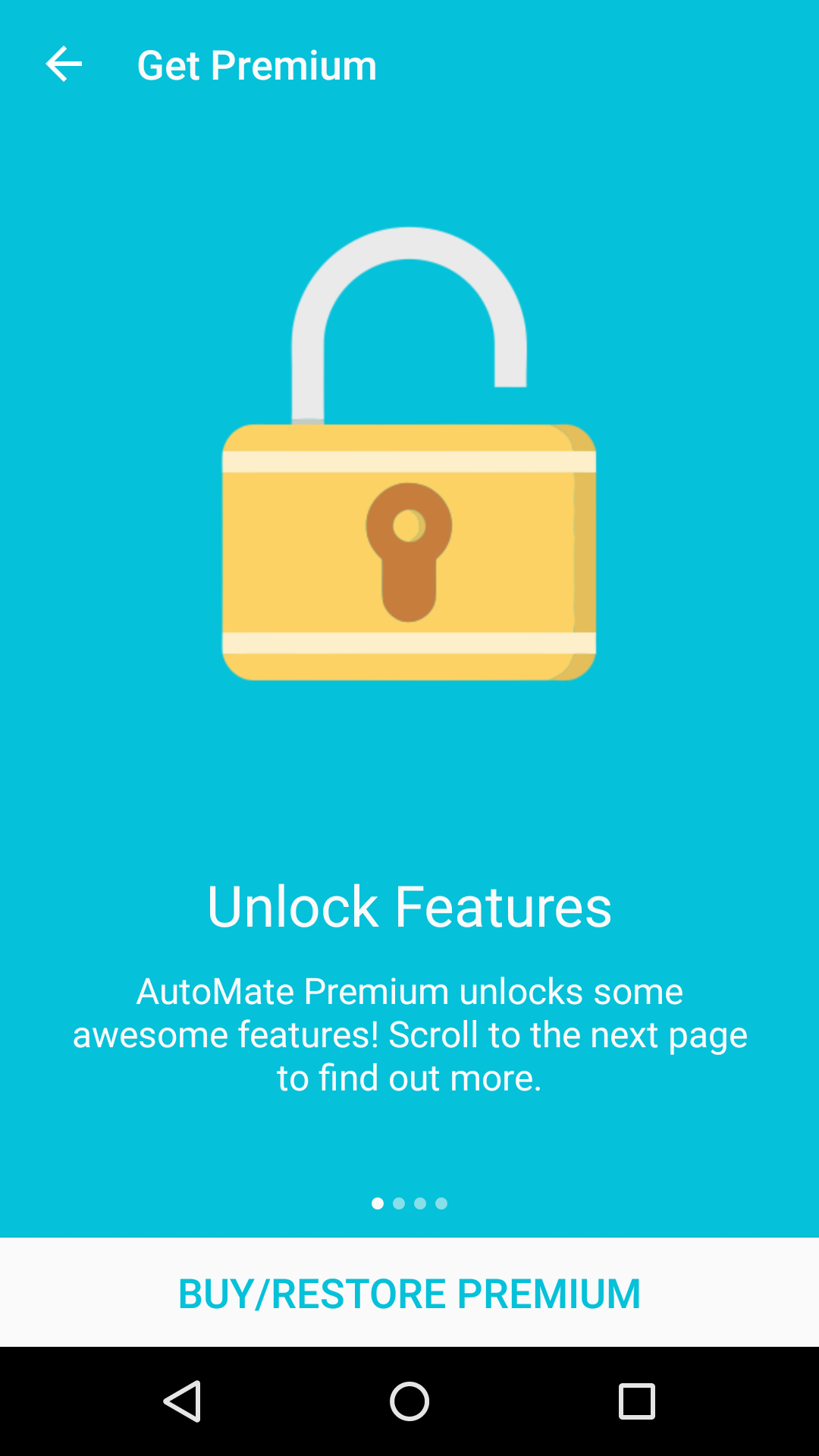
Task: Tap the back arrow next to Get Premium
Action: (x=64, y=64)
